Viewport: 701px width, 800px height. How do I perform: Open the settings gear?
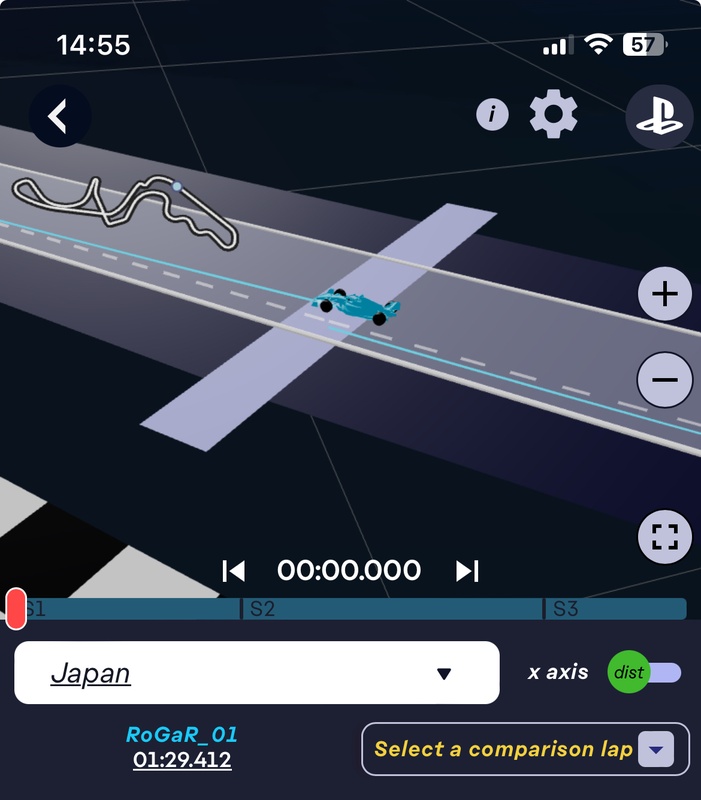coord(553,115)
